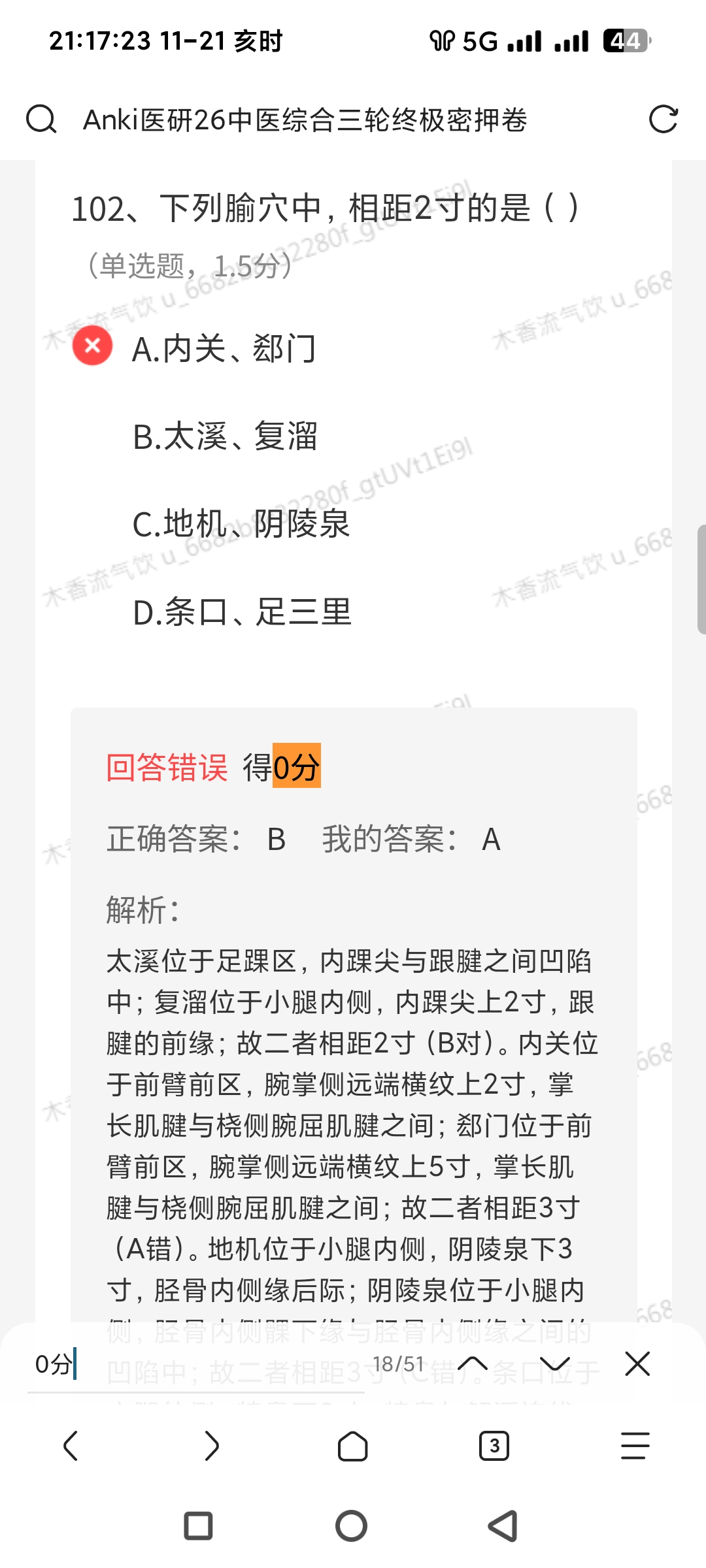Open the browser menu
706x1568 pixels.
point(635,1445)
